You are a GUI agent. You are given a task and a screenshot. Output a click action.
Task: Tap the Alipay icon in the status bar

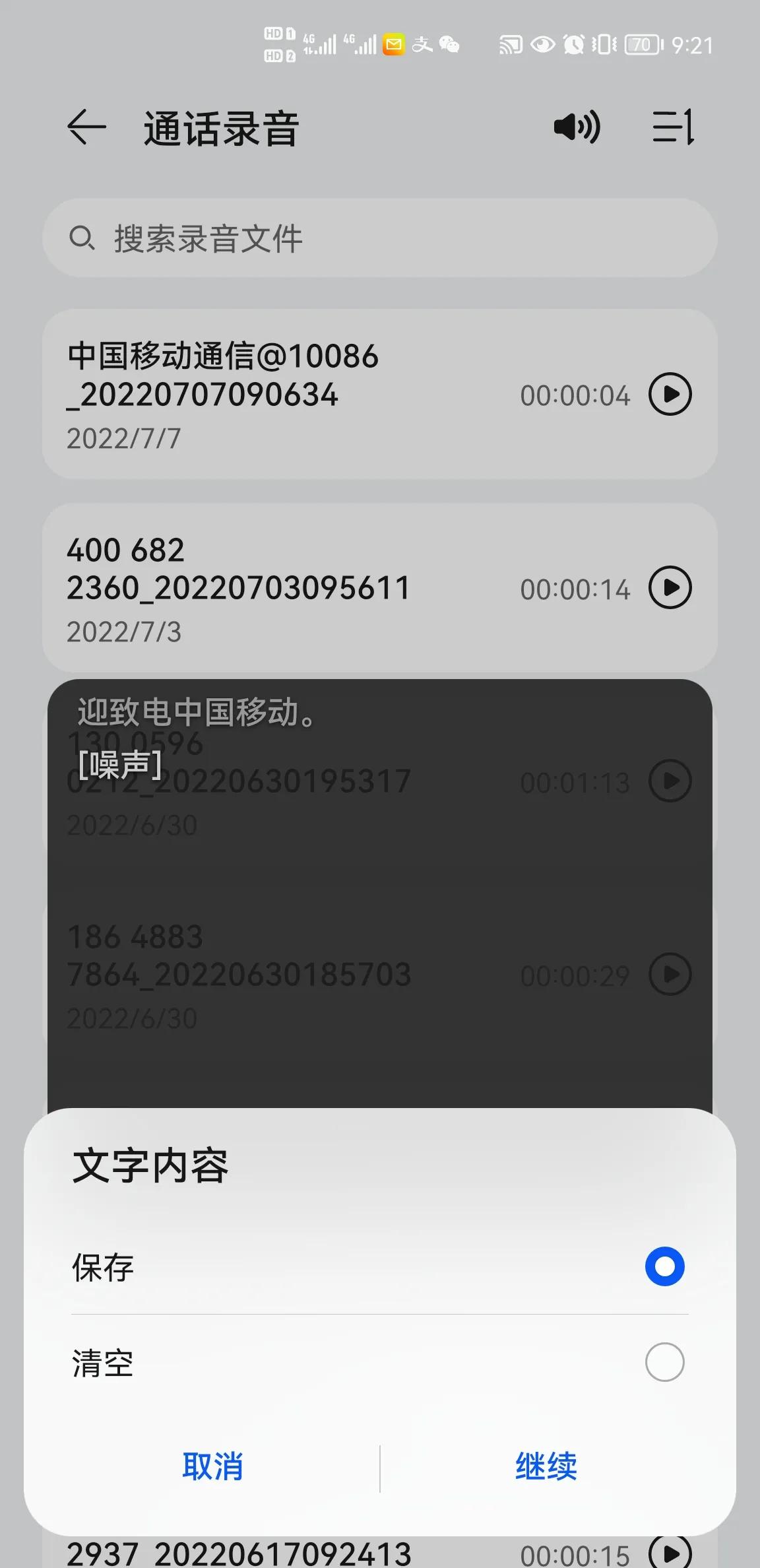pos(422,44)
